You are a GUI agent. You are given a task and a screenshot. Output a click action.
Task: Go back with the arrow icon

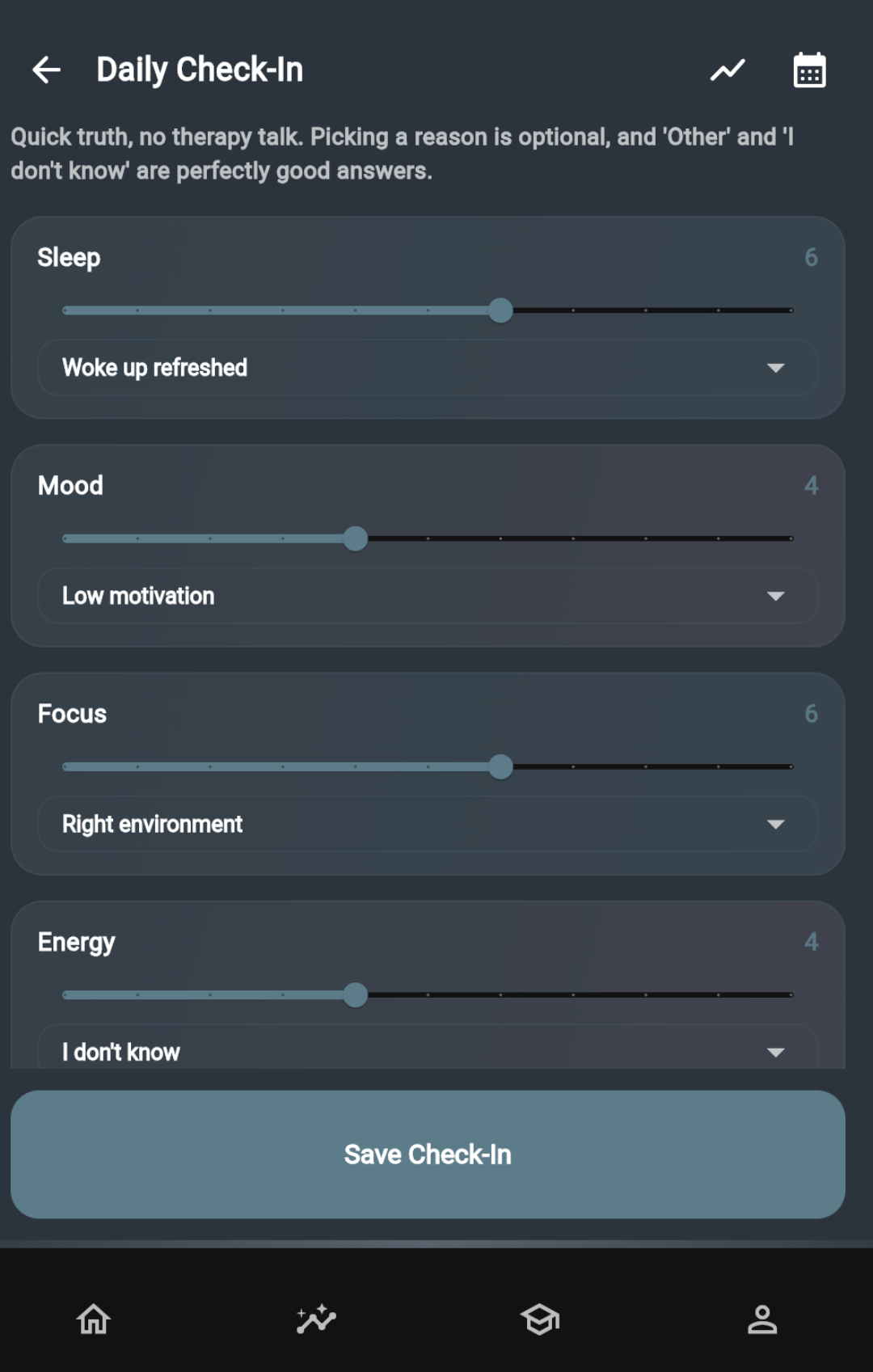click(x=46, y=69)
